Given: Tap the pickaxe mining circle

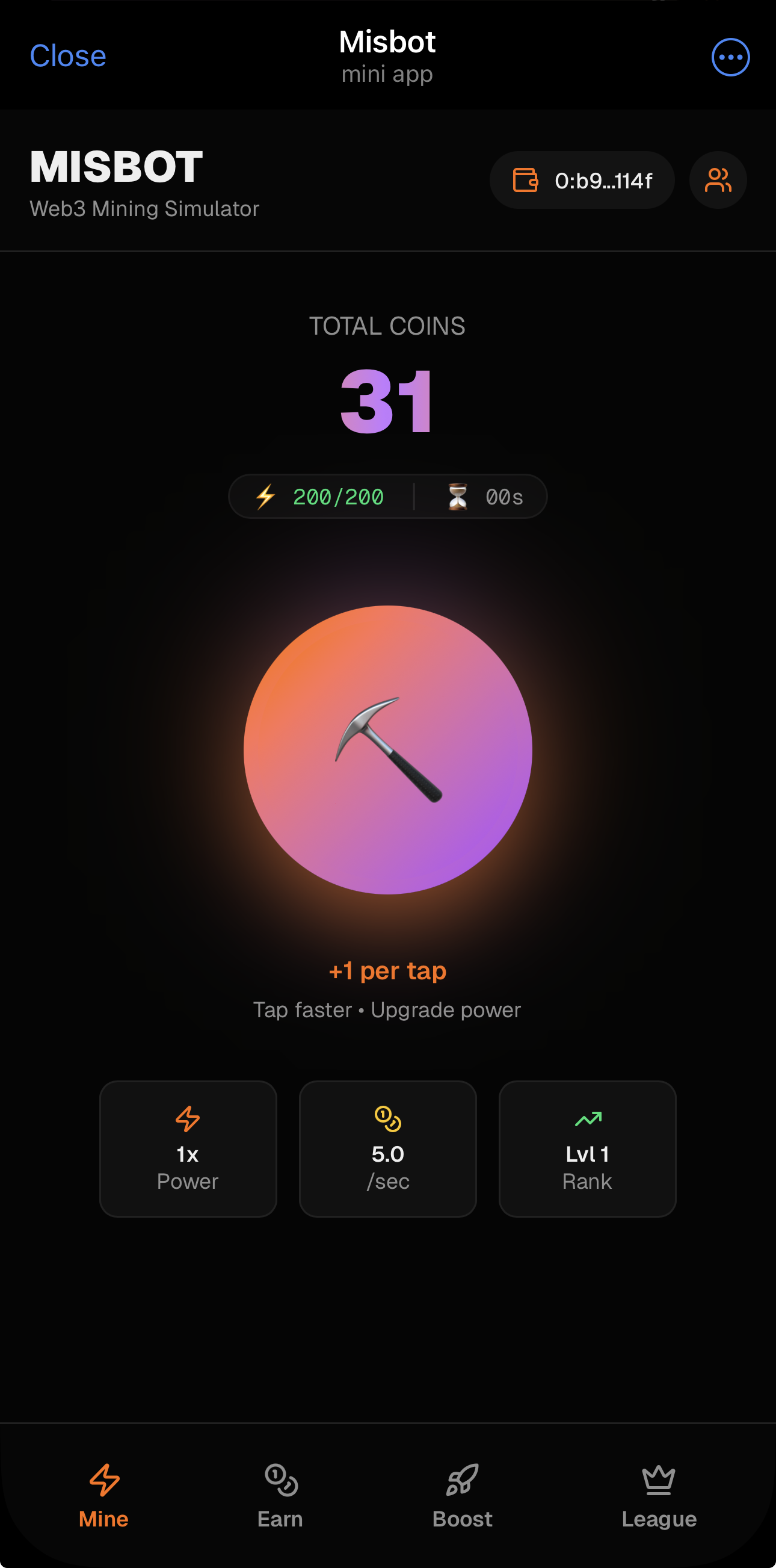Looking at the screenshot, I should point(388,749).
